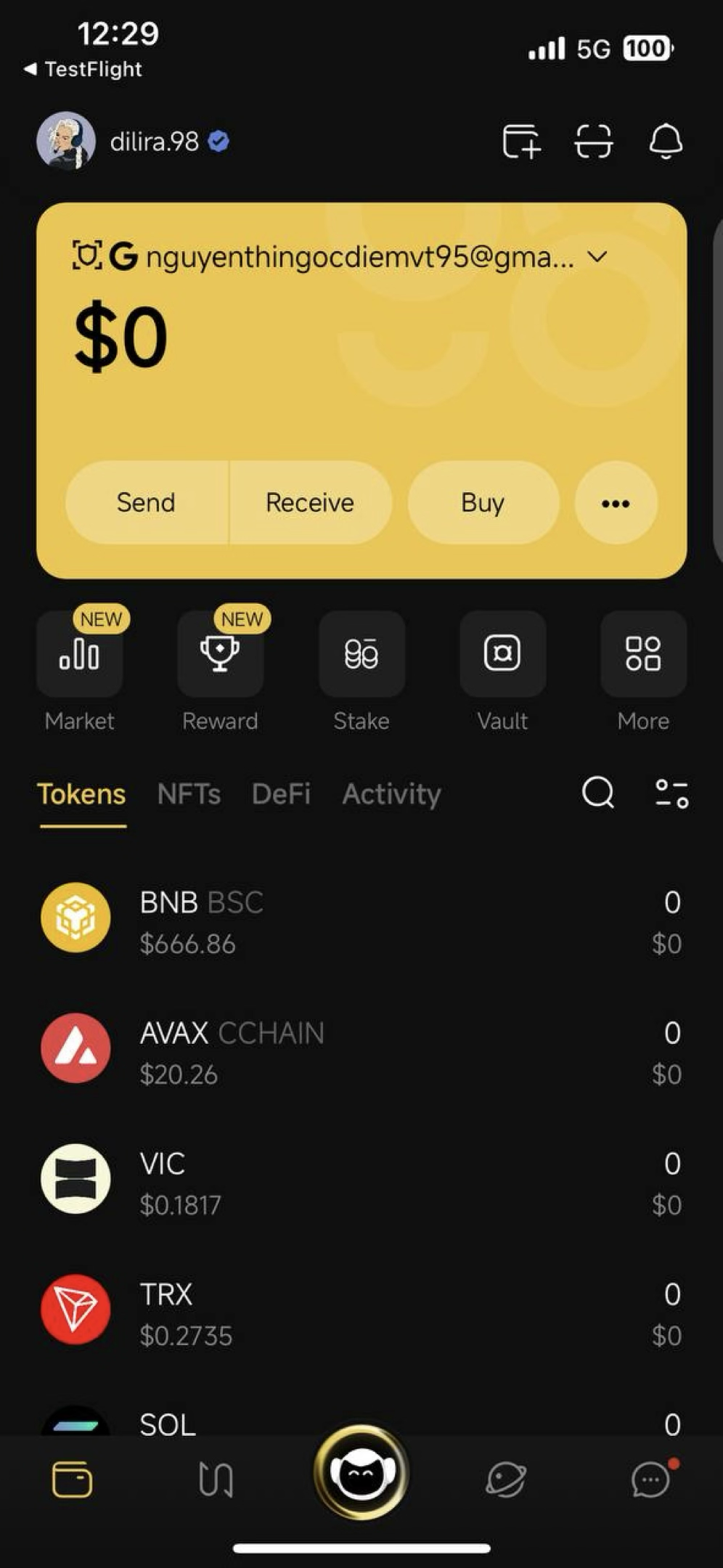Image resolution: width=723 pixels, height=1568 pixels.
Task: Open the token list filter settings
Action: (x=671, y=793)
